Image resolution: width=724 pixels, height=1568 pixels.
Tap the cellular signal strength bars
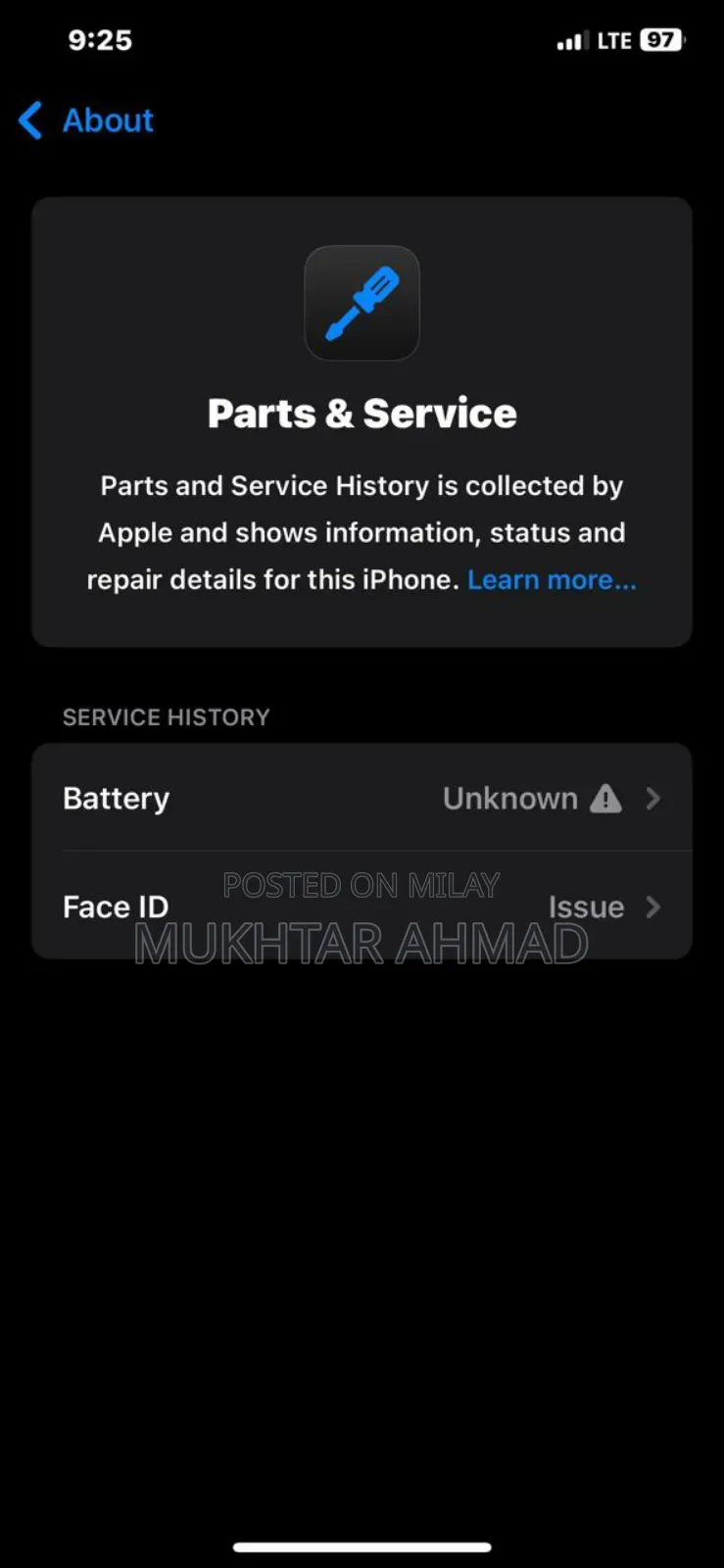coord(571,40)
